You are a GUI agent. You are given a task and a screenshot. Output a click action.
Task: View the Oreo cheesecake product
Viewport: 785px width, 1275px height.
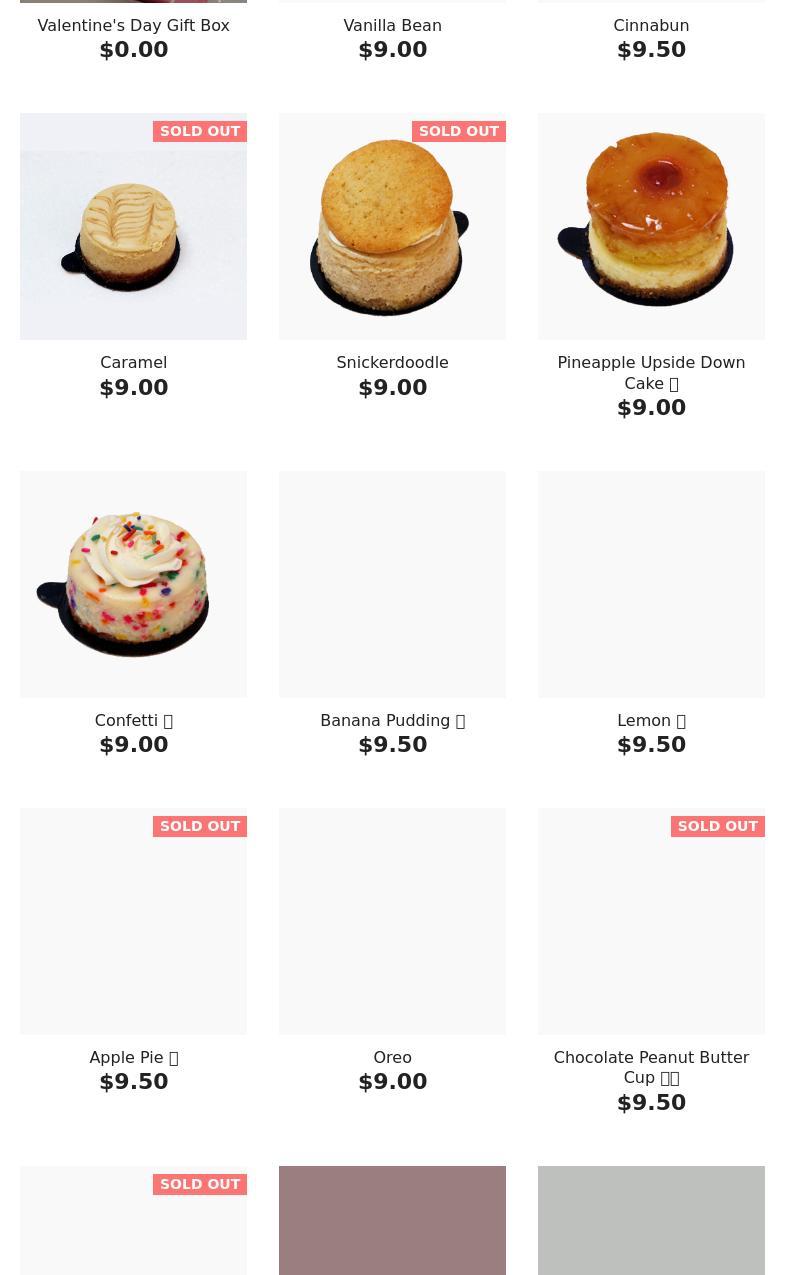[x=392, y=921]
